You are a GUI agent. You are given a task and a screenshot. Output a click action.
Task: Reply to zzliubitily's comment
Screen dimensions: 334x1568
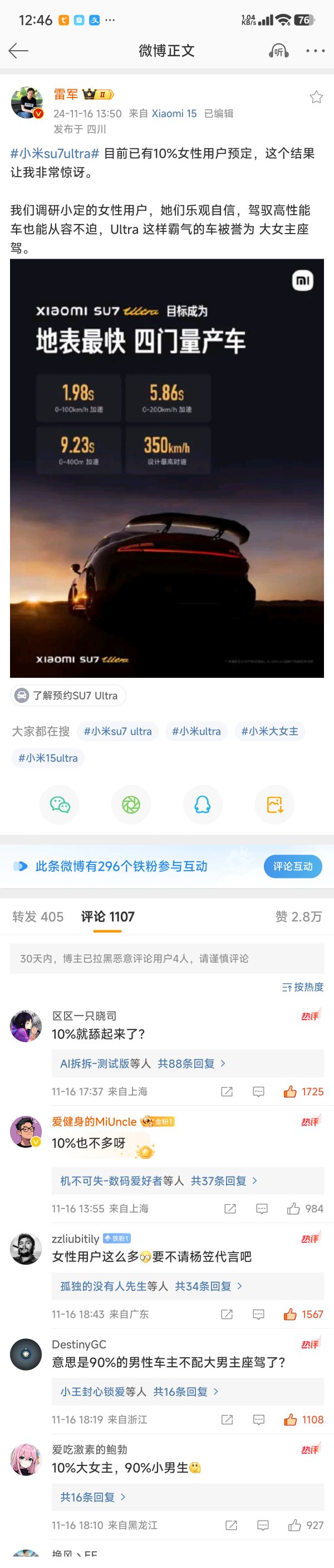[x=258, y=1314]
